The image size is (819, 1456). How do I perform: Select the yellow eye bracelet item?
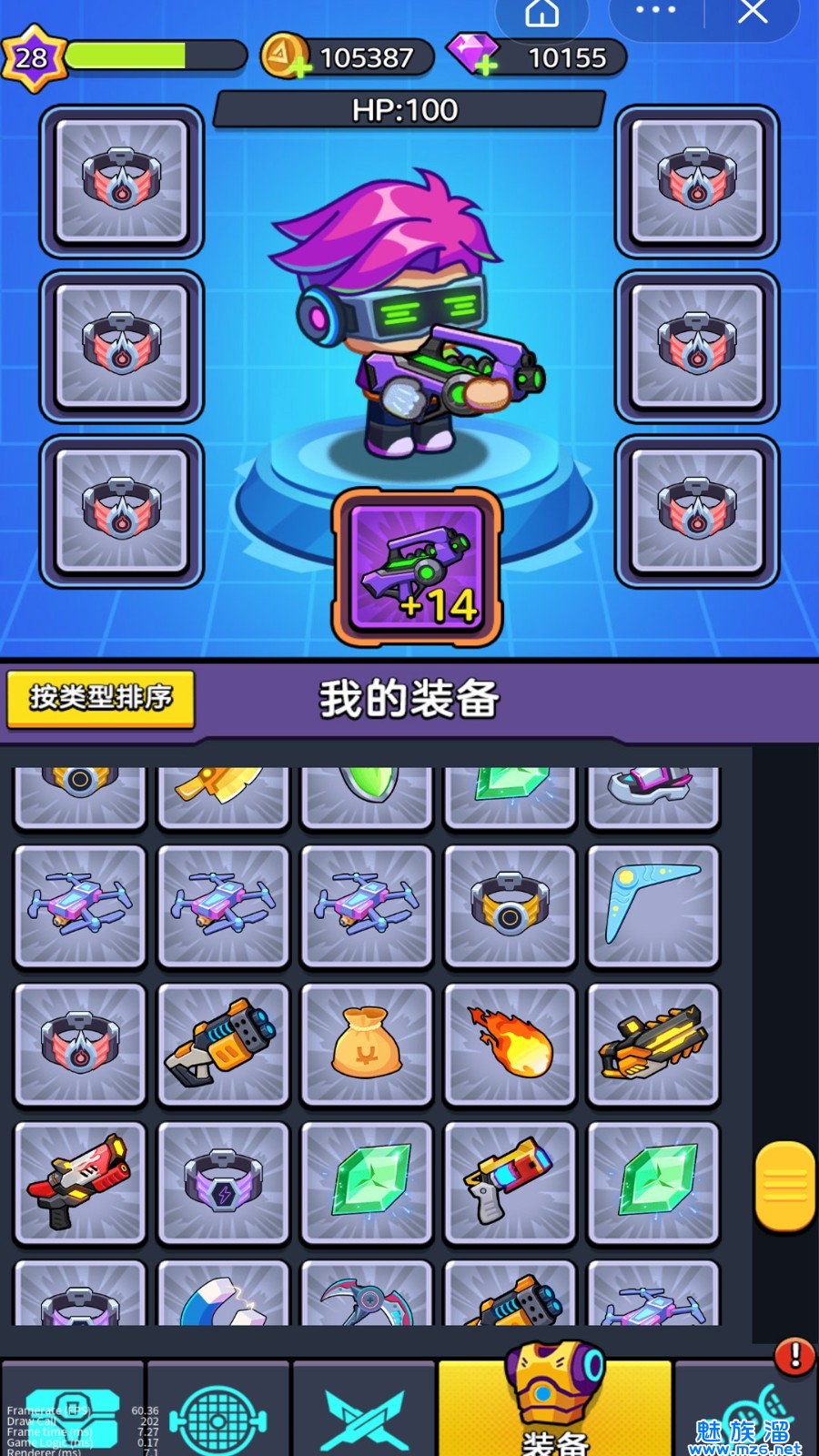click(x=510, y=905)
